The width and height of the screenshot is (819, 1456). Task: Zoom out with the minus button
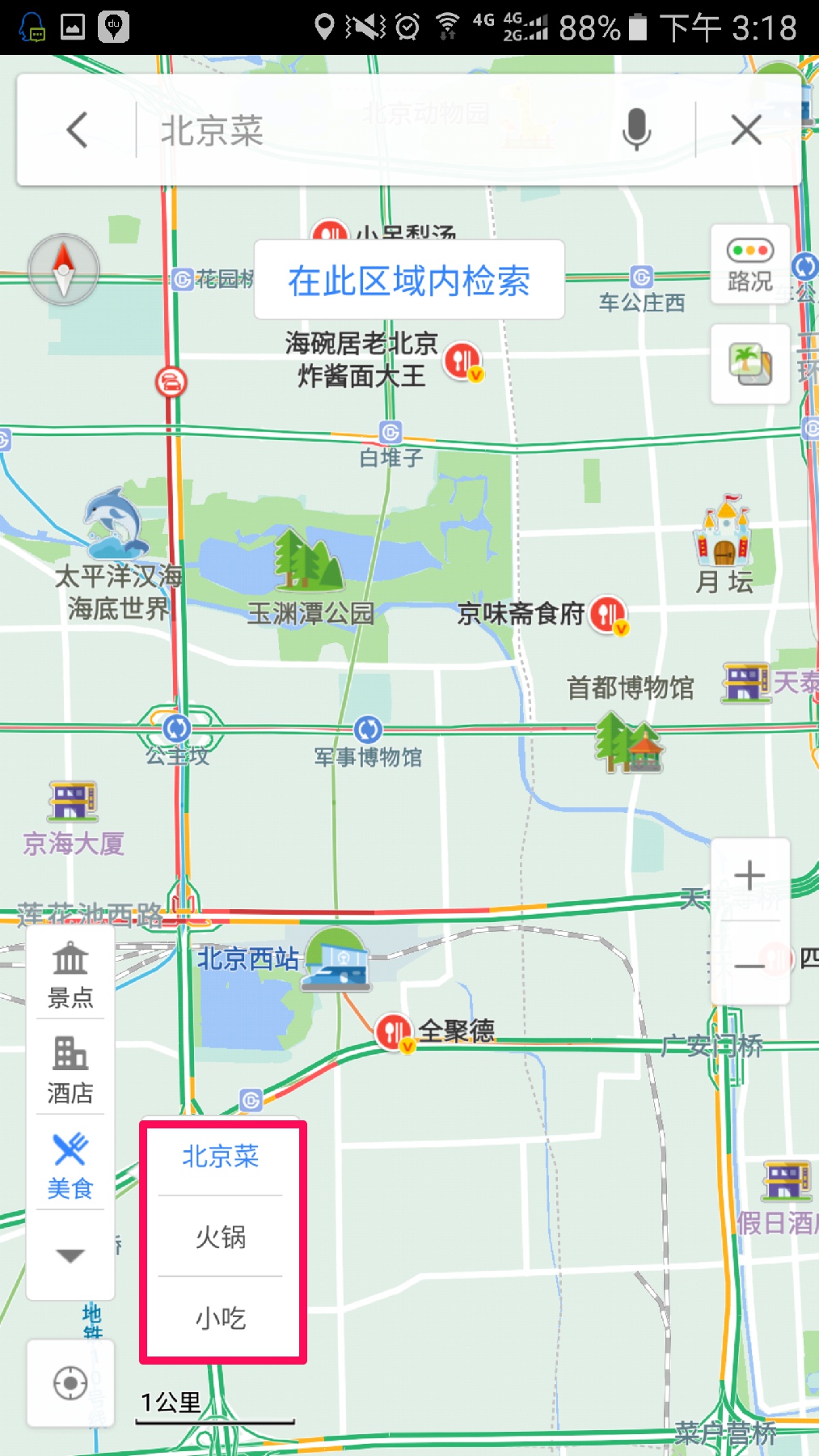click(749, 965)
